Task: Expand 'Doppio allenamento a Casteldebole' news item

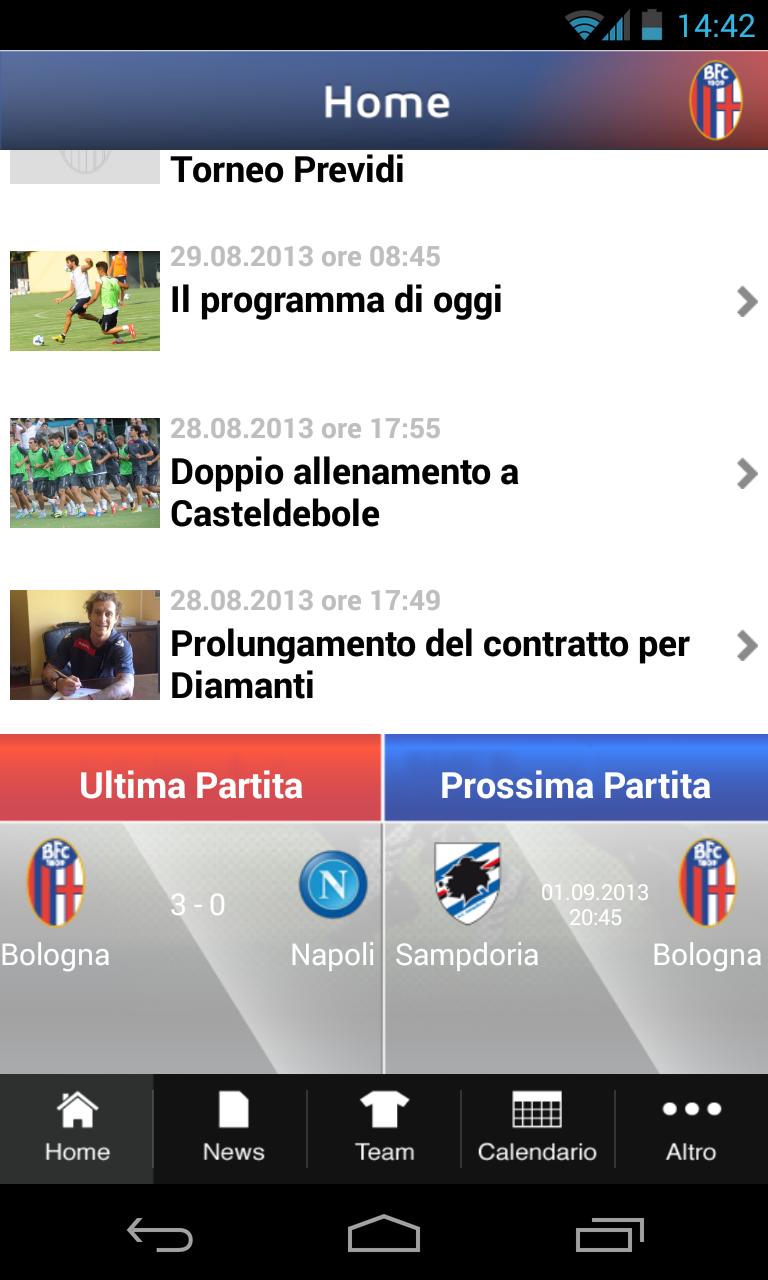Action: (x=744, y=473)
